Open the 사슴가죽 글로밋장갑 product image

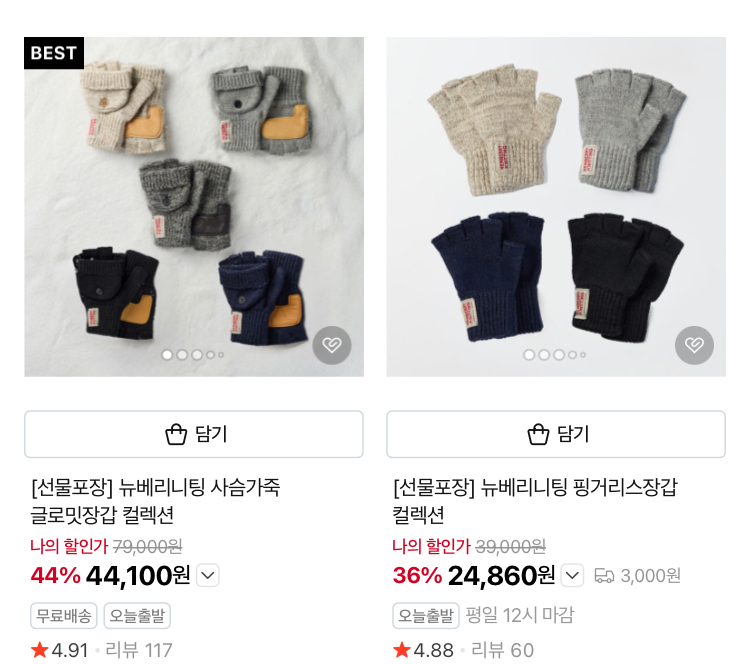point(194,207)
